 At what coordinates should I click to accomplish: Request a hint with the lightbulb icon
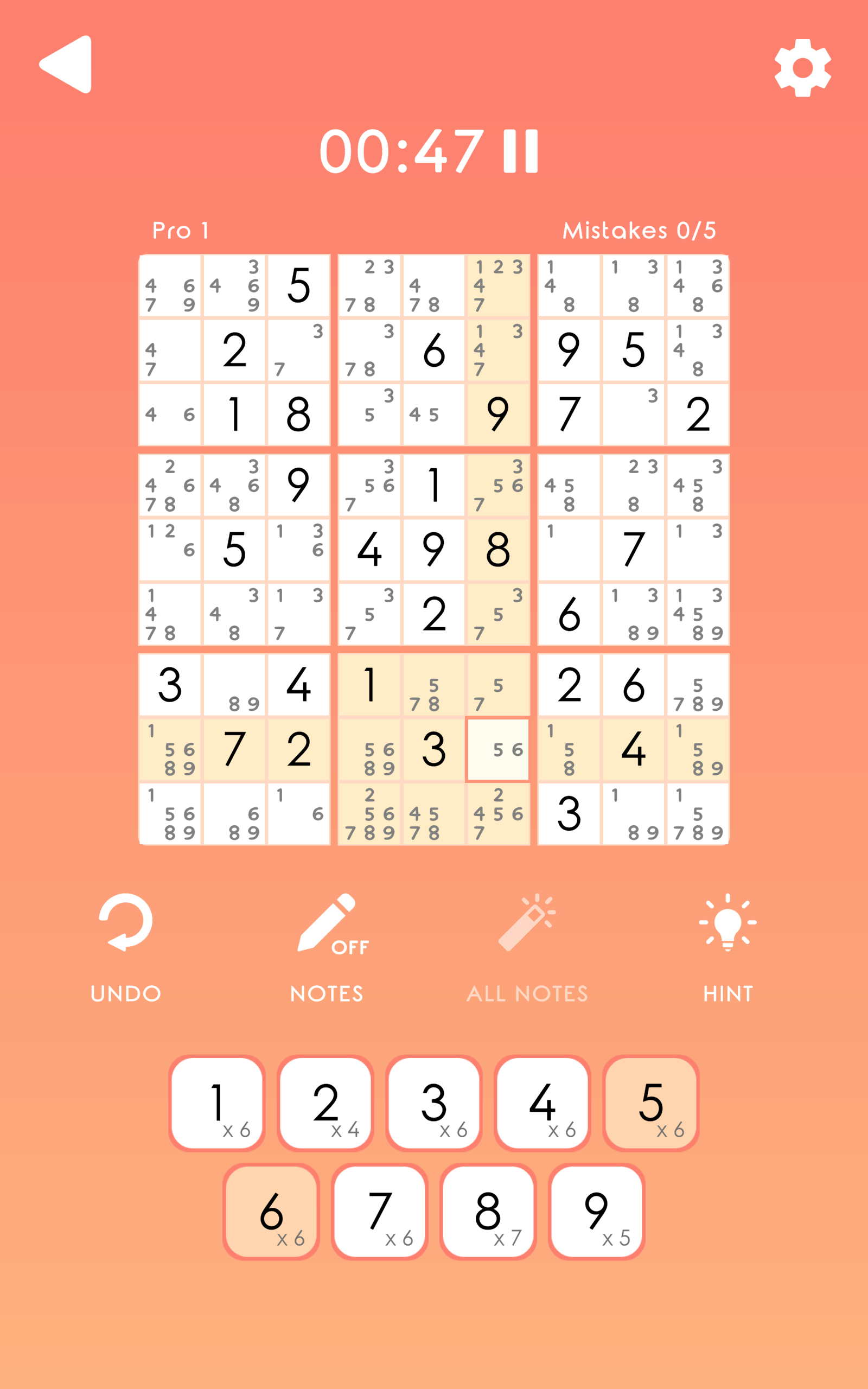(728, 924)
